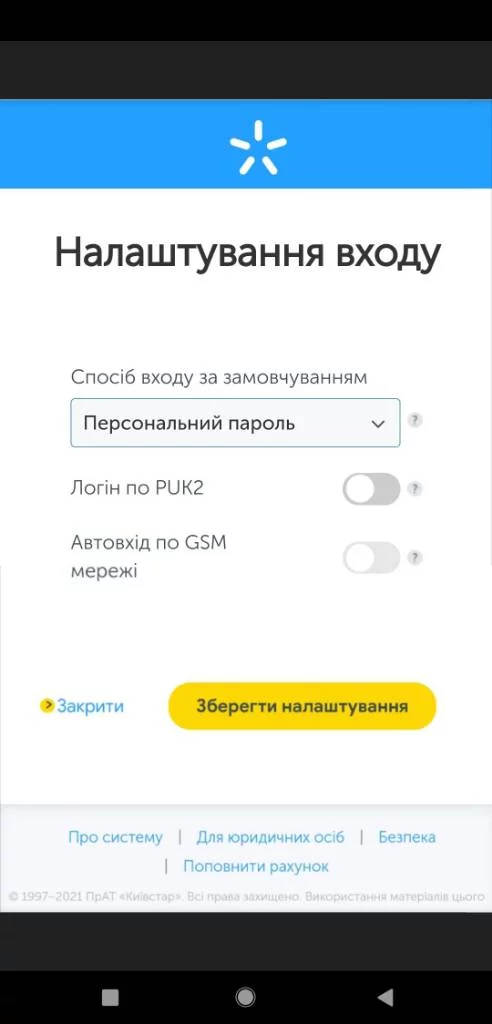Open help icon beside the login method dropdown
The height and width of the screenshot is (1024, 492).
(x=415, y=421)
